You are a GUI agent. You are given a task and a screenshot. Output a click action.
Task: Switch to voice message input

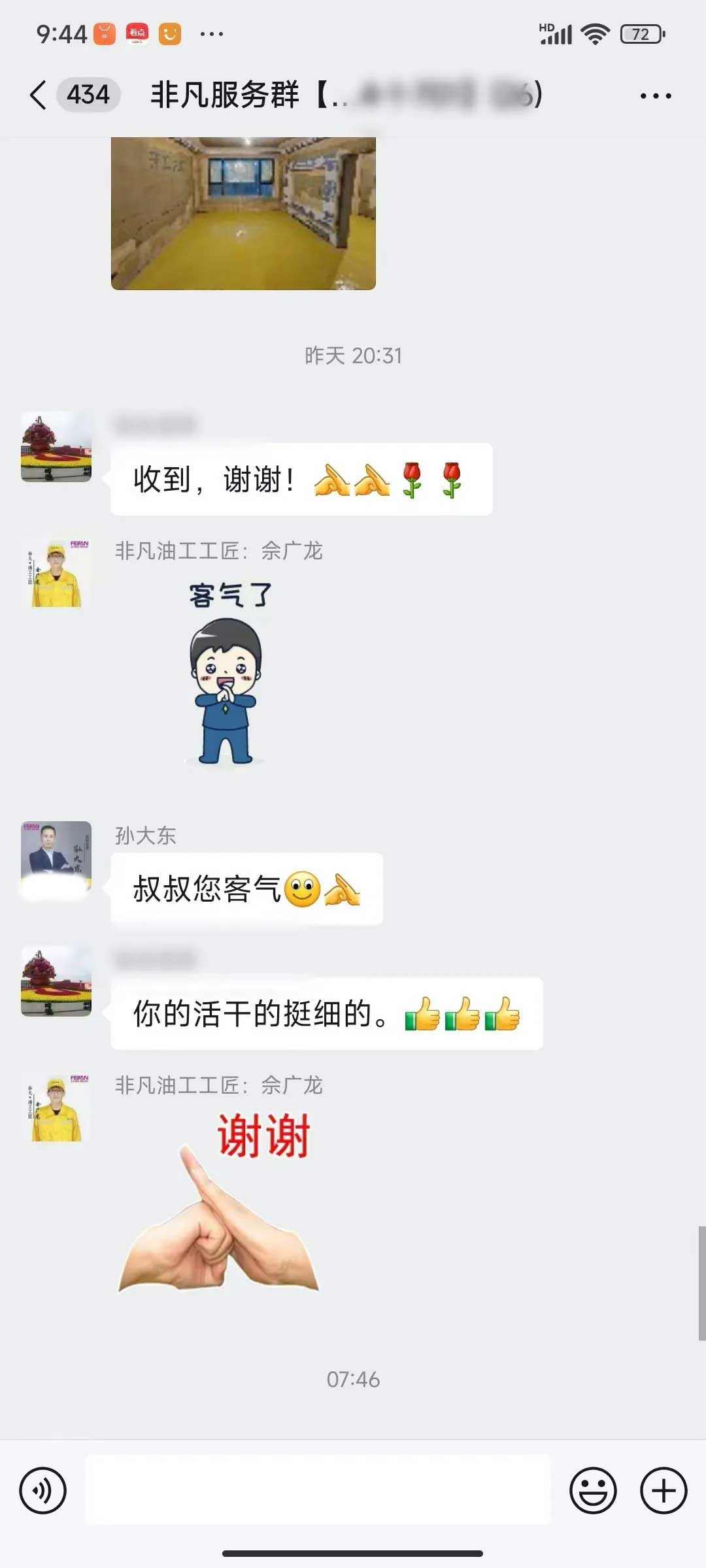[x=43, y=1490]
